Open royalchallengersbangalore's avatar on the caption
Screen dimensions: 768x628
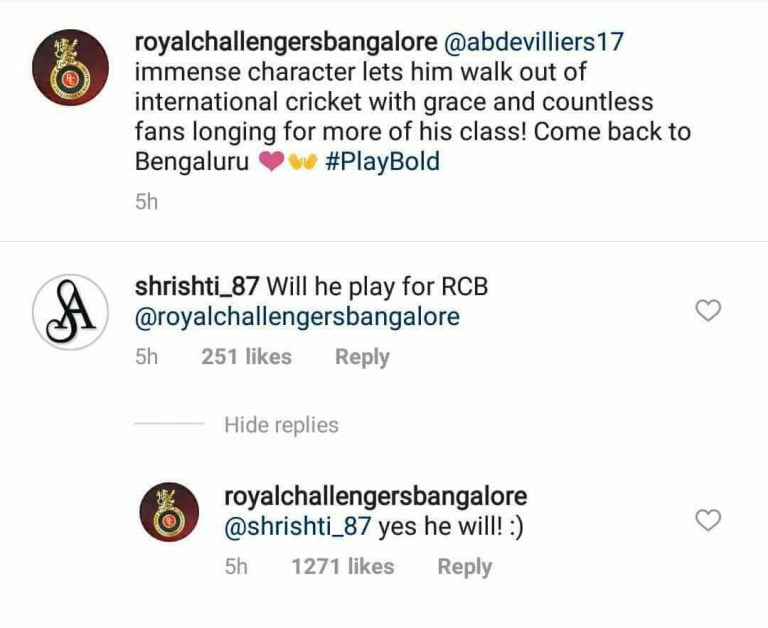(x=71, y=68)
